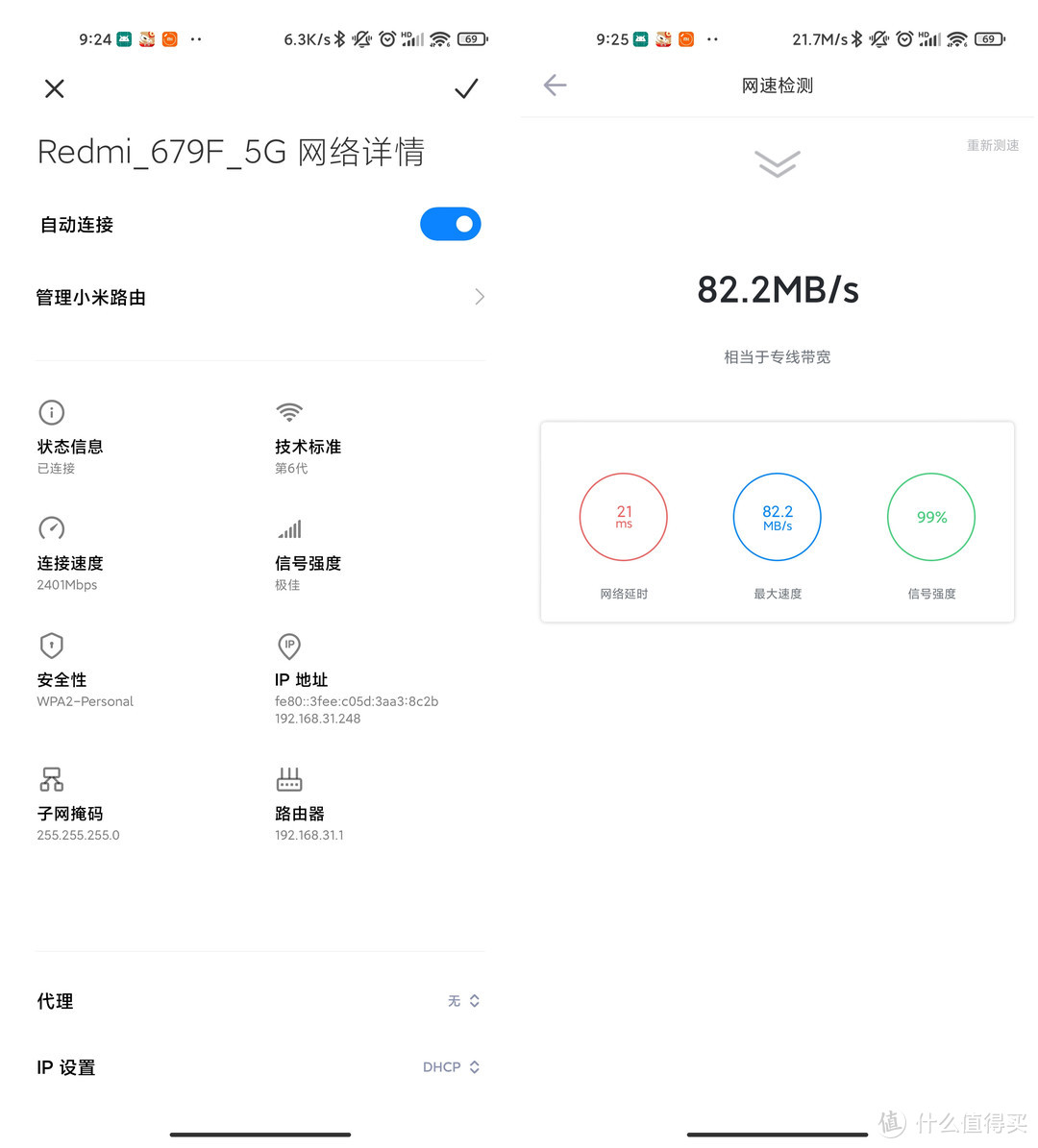Image resolution: width=1038 pixels, height=1148 pixels.
Task: Toggle 自动连接 automatic connection switch
Action: click(450, 224)
